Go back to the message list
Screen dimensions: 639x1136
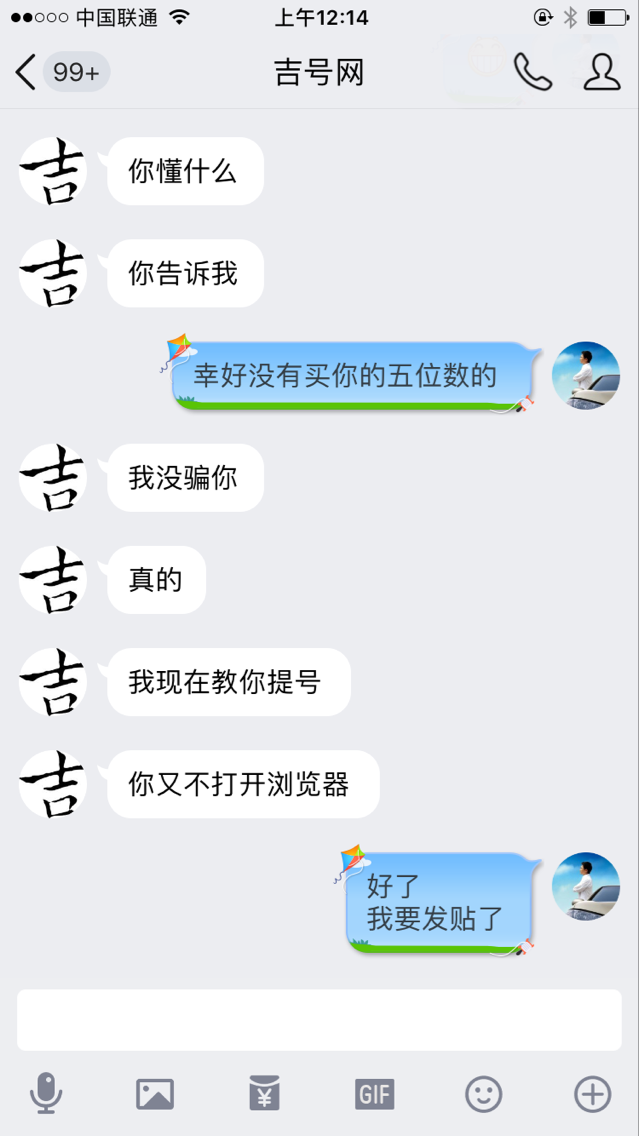27,73
